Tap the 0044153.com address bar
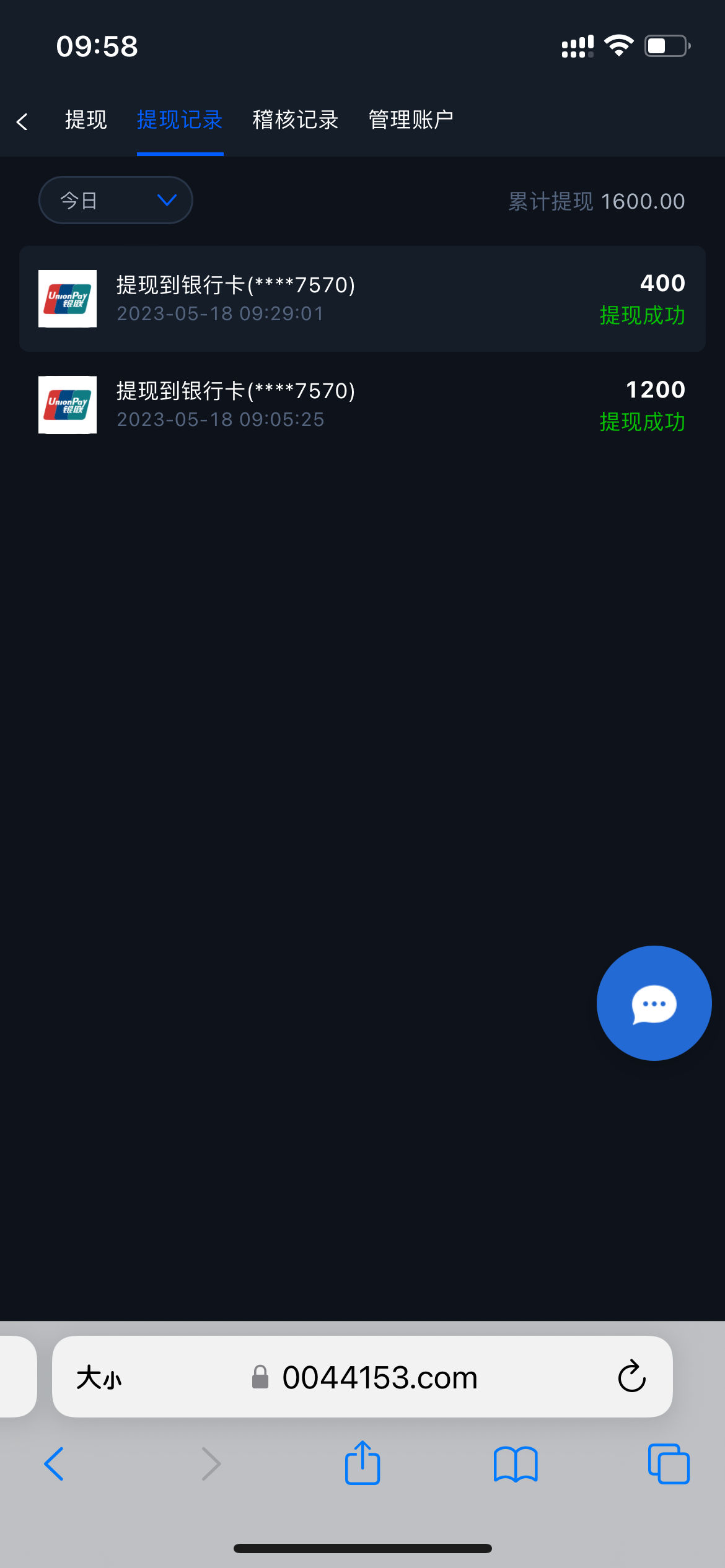Image resolution: width=725 pixels, height=1568 pixels. (x=380, y=1377)
